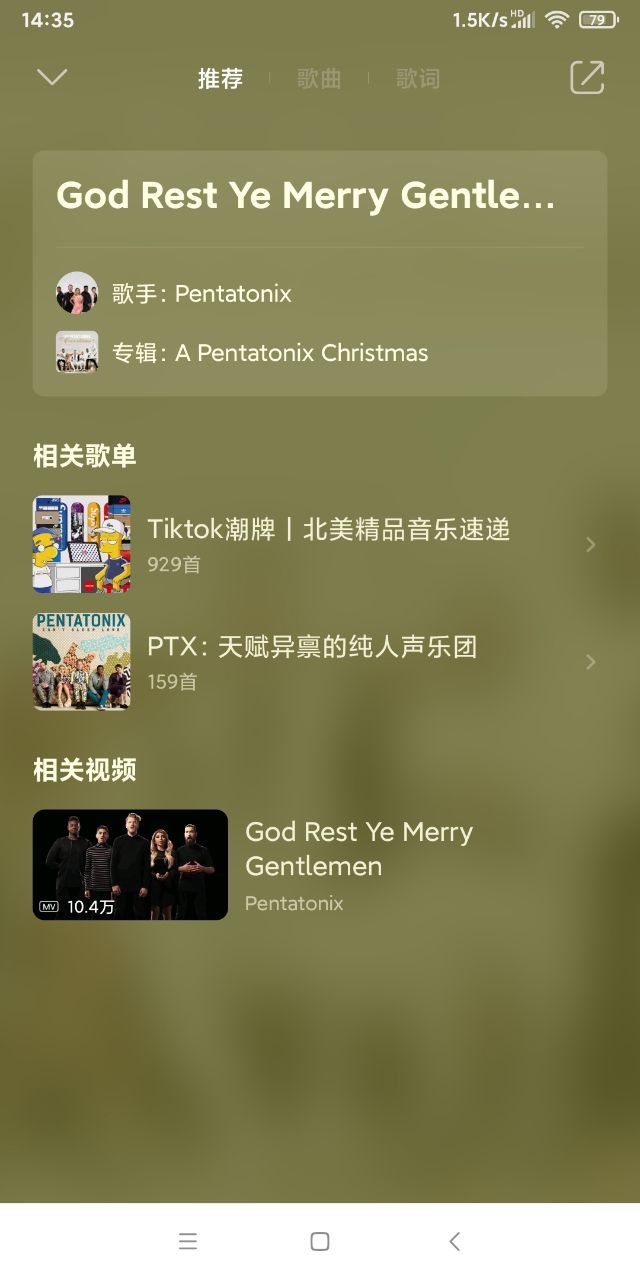This screenshot has height=1280, width=640.
Task: Share this song via the share icon
Action: click(x=587, y=78)
